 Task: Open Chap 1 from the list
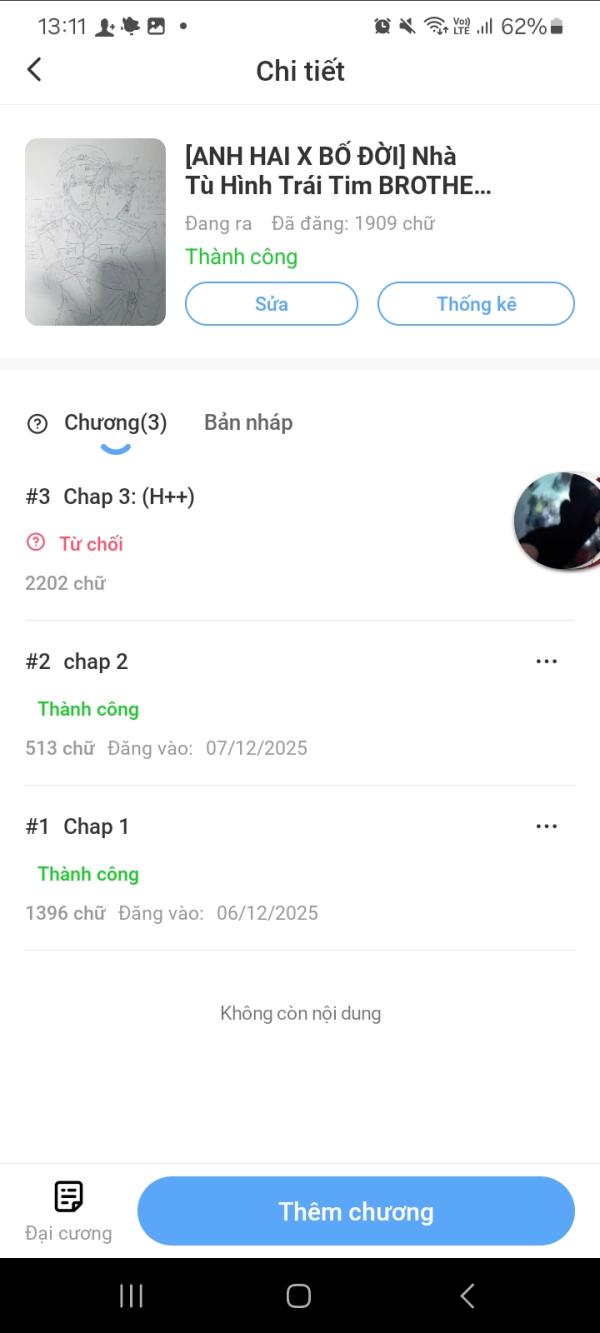pos(96,826)
